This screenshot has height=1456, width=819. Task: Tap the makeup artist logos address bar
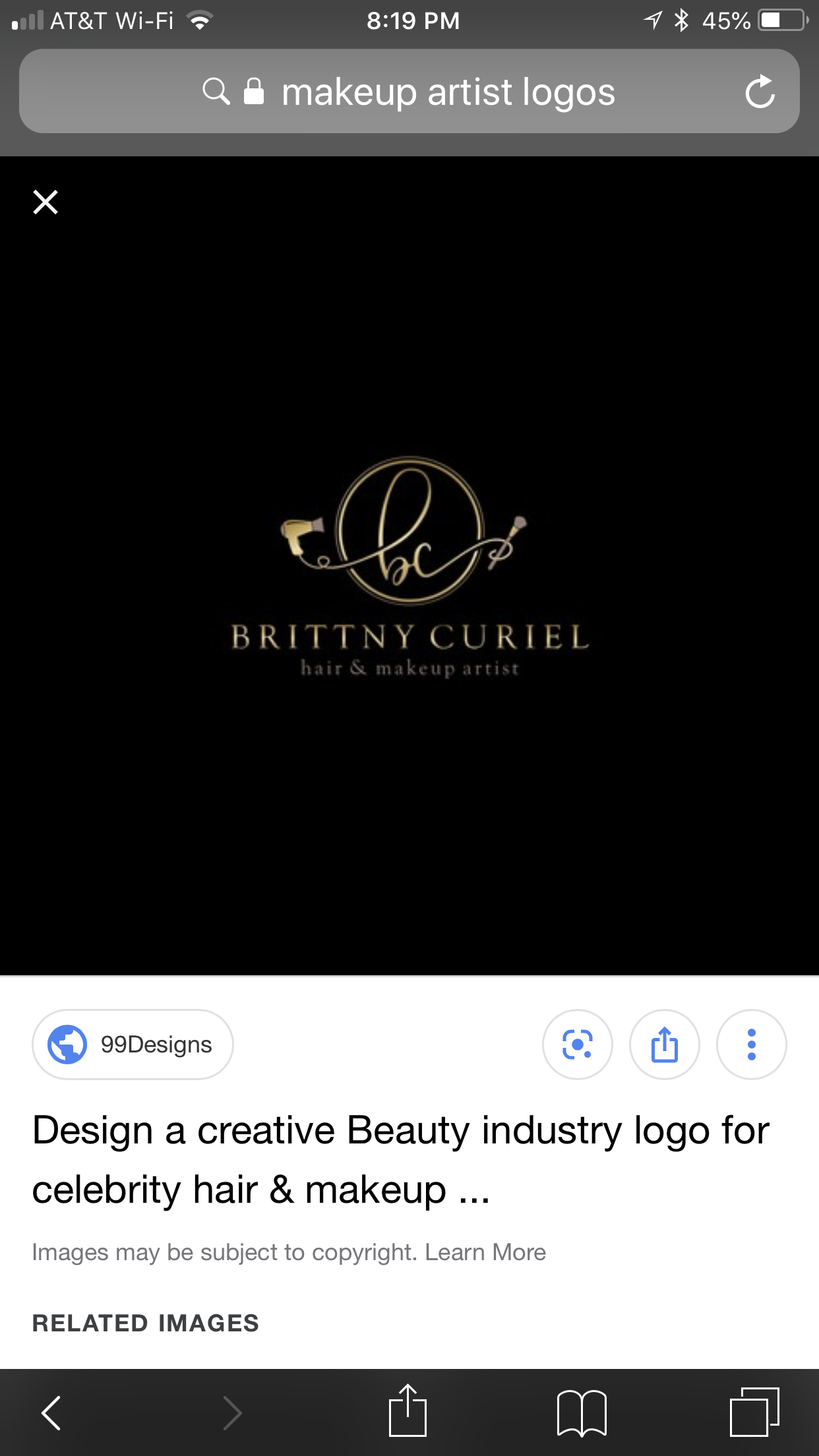coord(447,92)
